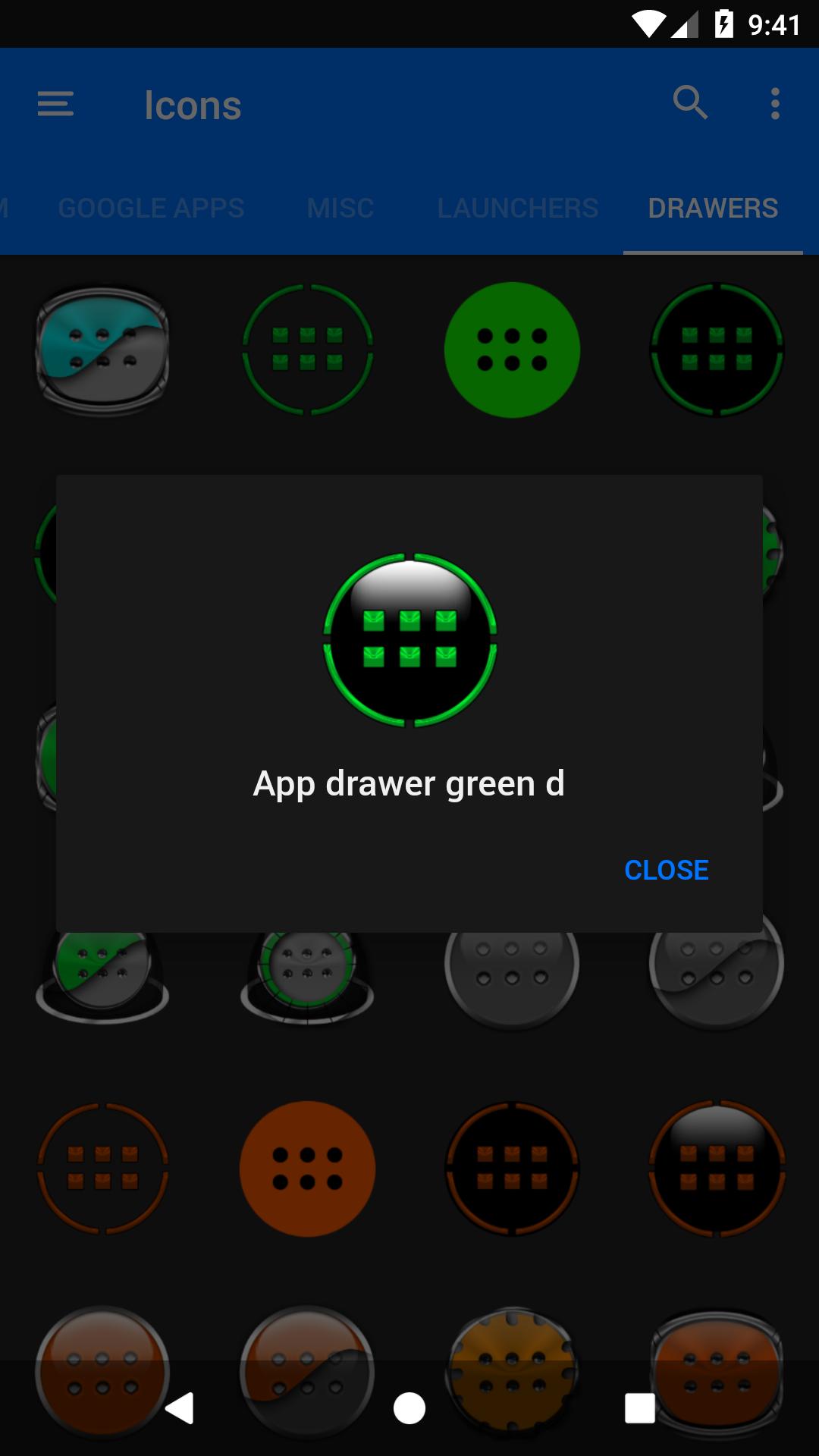Switch to the Google Apps tab
Screen dimensions: 819x1456
point(151,208)
